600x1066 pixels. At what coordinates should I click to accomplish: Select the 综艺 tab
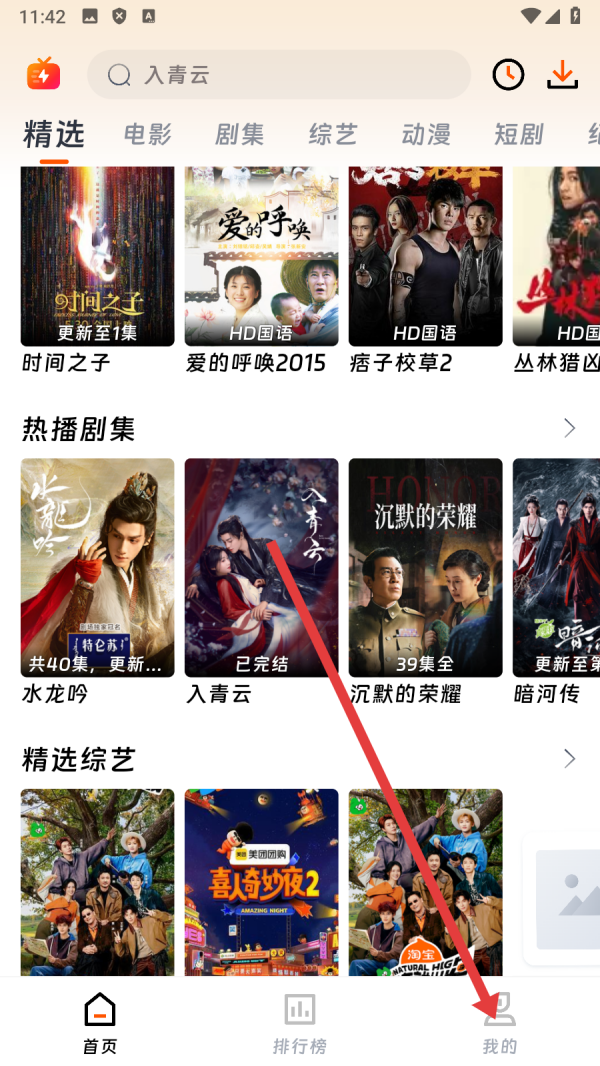(x=333, y=134)
